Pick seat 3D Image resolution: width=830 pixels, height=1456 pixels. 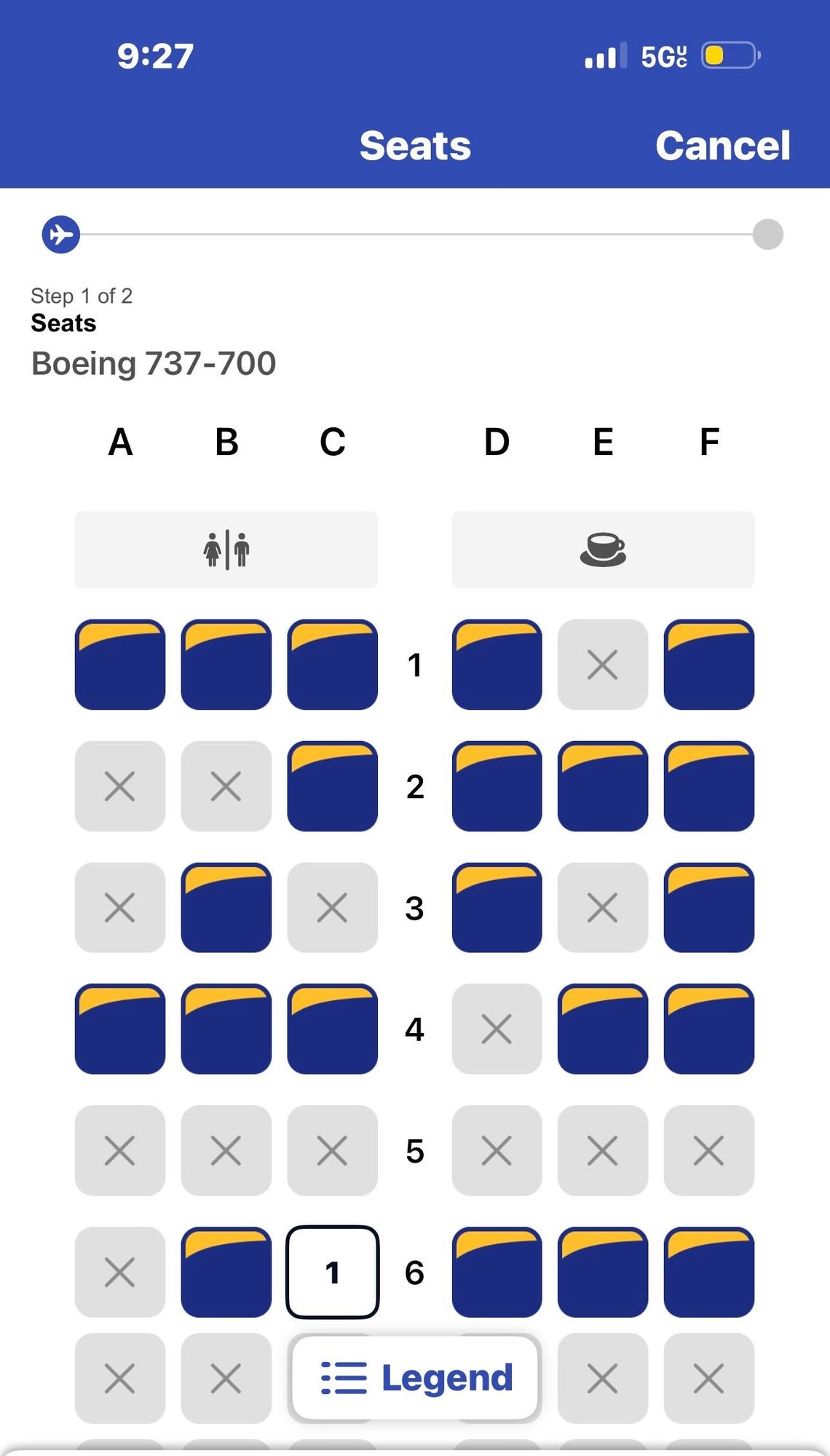pyautogui.click(x=497, y=908)
